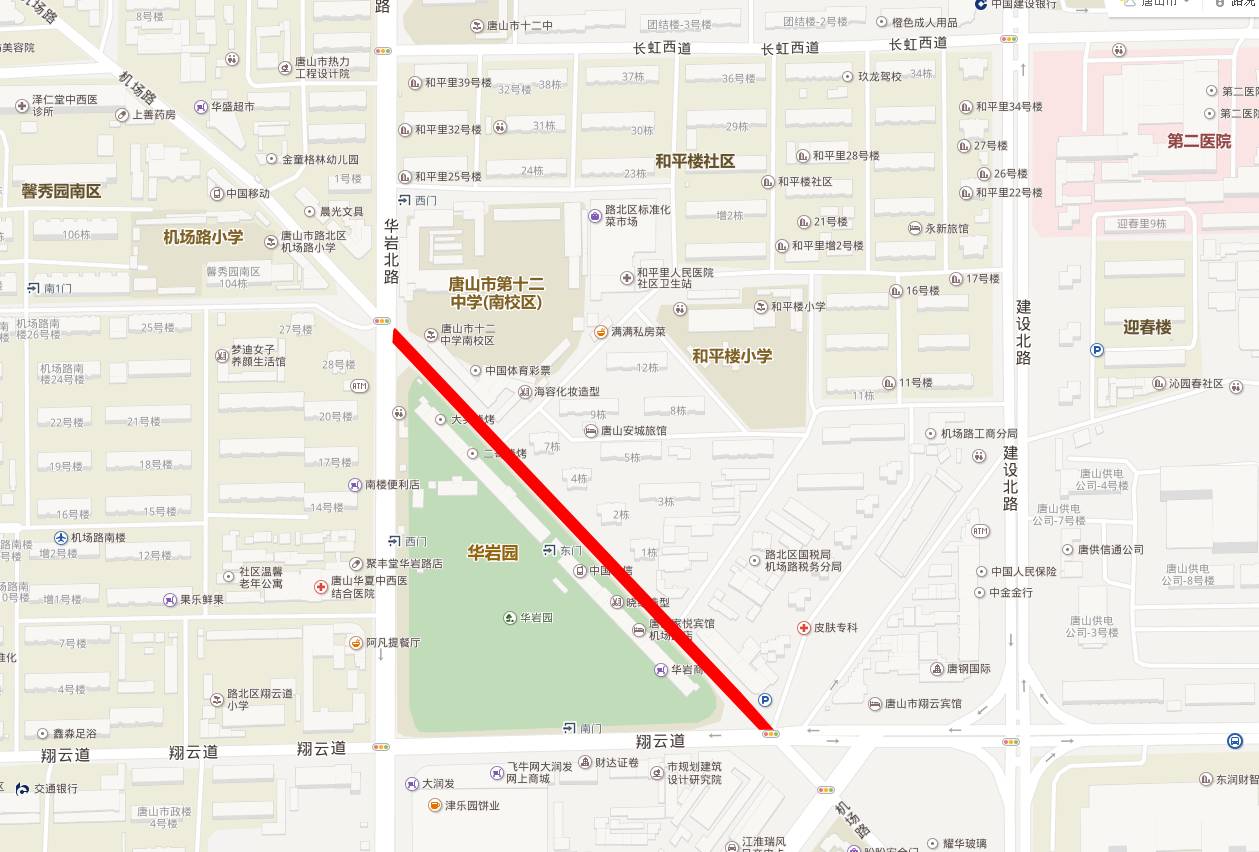Open the 满满私房菜 restaurant marker
The width and height of the screenshot is (1259, 852).
(x=600, y=331)
